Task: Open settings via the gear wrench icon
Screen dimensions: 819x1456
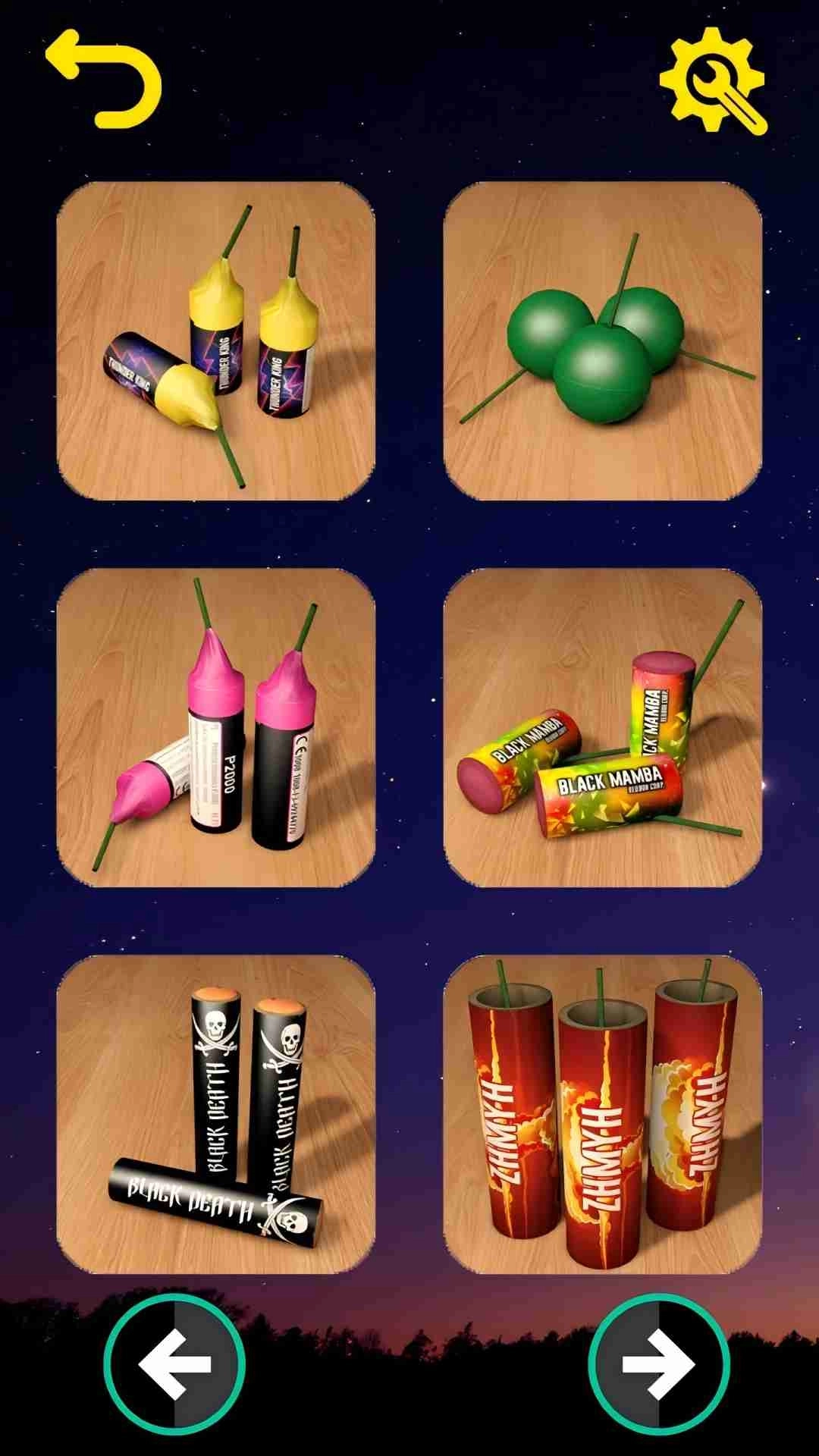Action: coord(713,80)
